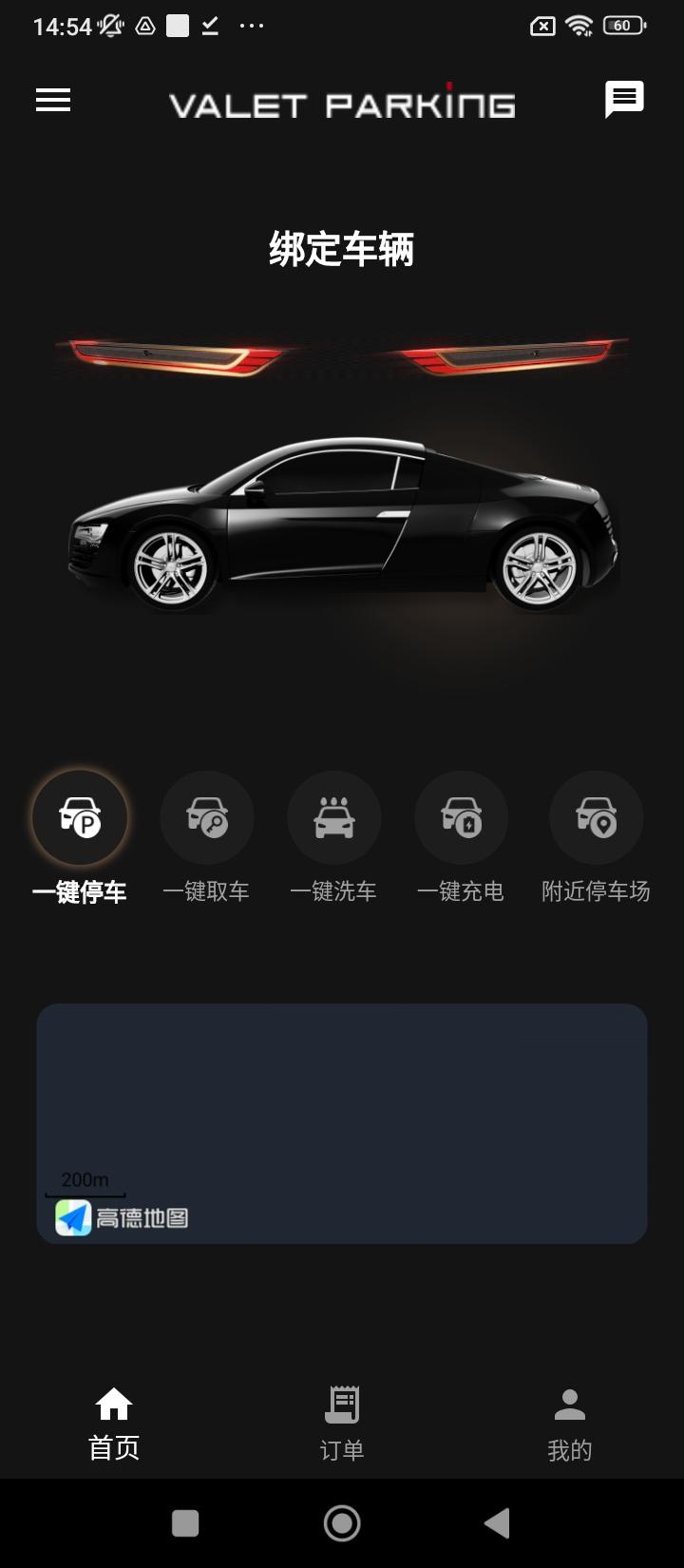
Task: Switch to the 我的 tab
Action: [570, 1416]
